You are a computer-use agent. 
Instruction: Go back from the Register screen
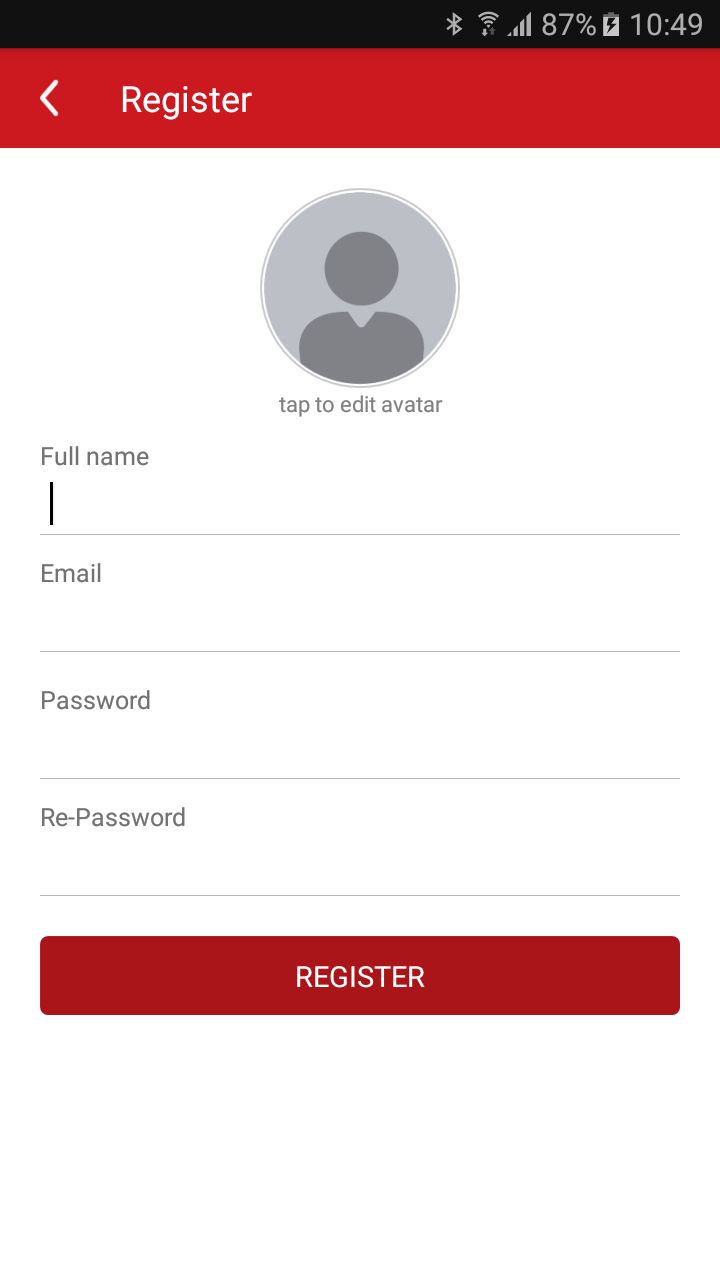[49, 99]
